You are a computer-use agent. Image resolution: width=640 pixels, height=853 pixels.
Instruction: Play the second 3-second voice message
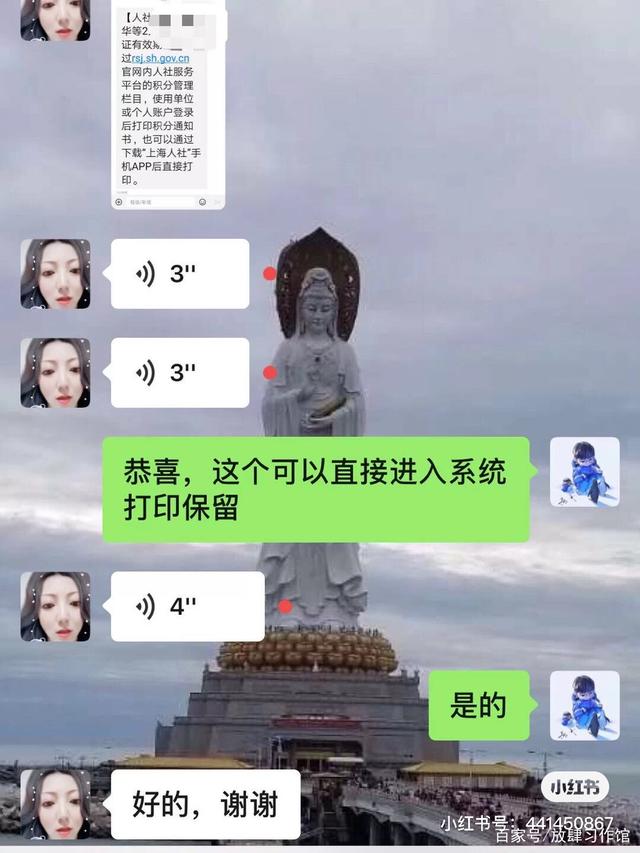point(179,373)
